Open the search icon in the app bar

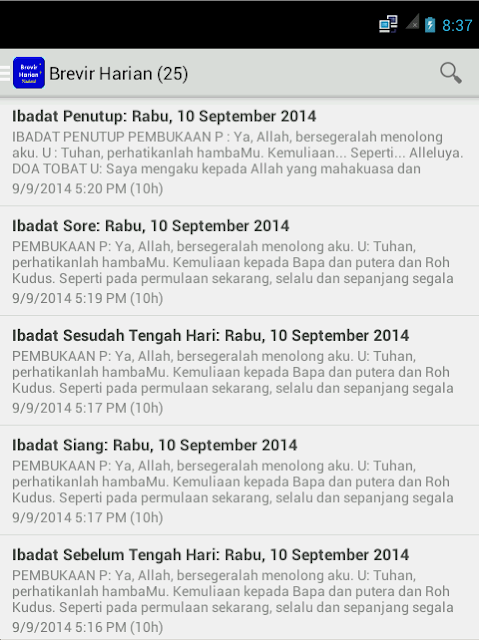[450, 73]
